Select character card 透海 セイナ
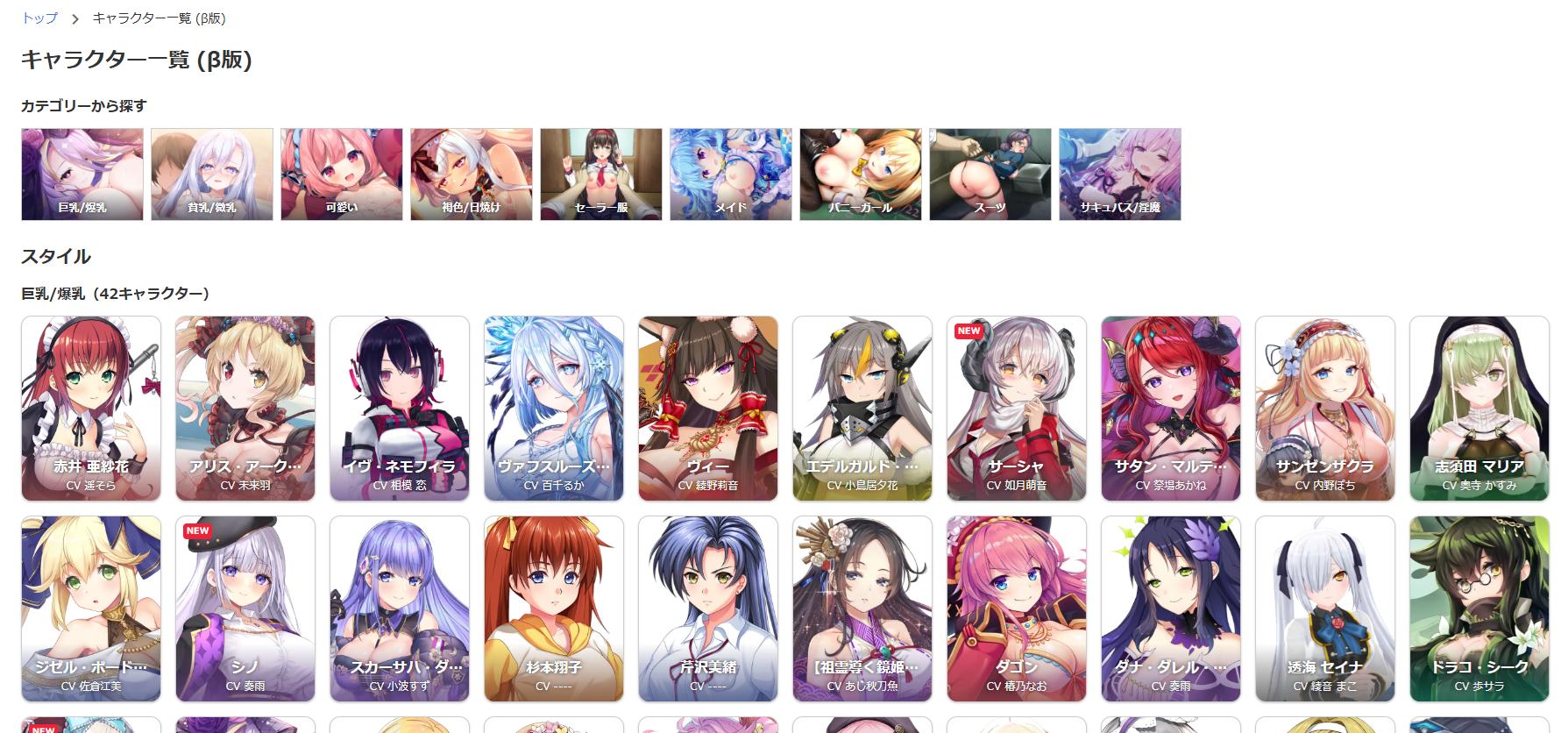 point(1325,608)
